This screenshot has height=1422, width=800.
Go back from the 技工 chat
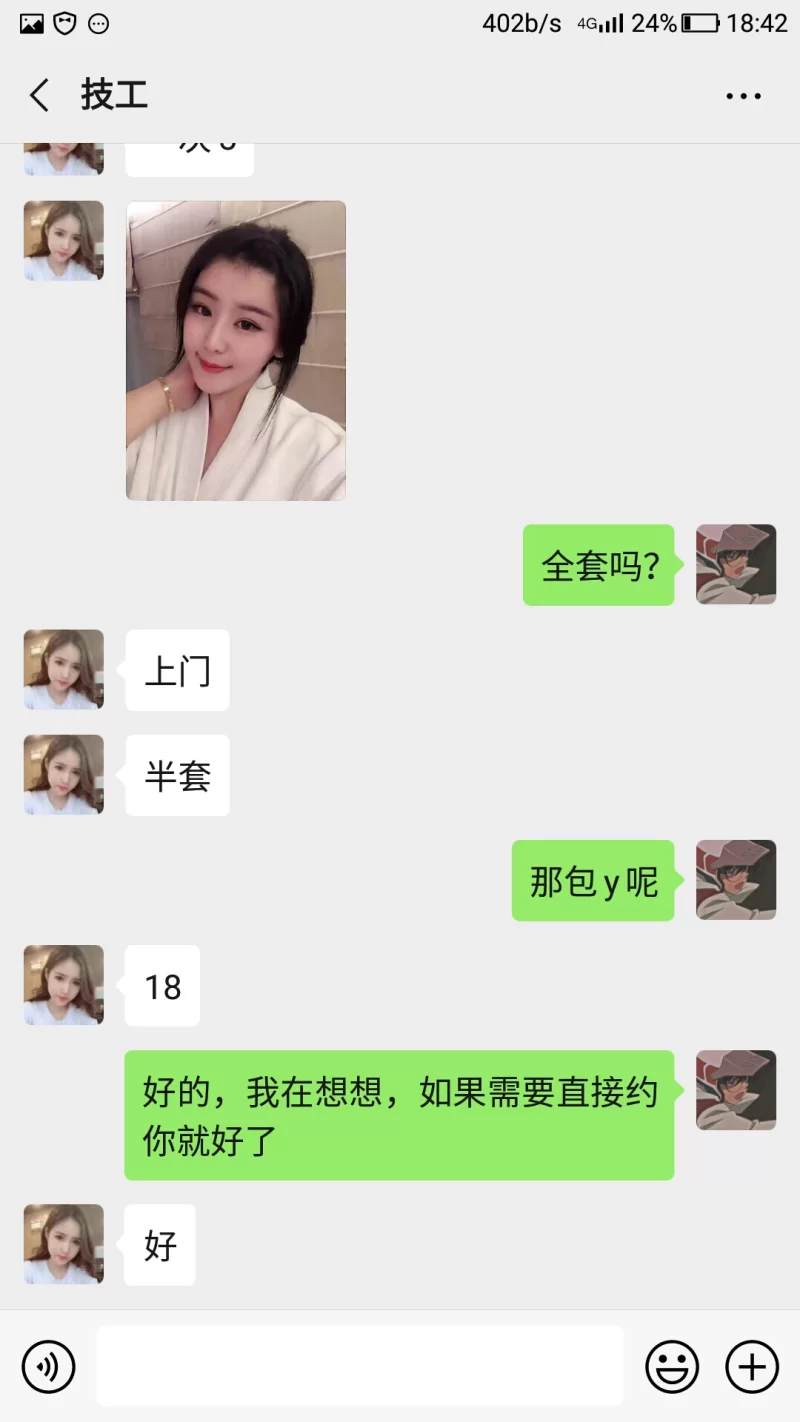40,96
